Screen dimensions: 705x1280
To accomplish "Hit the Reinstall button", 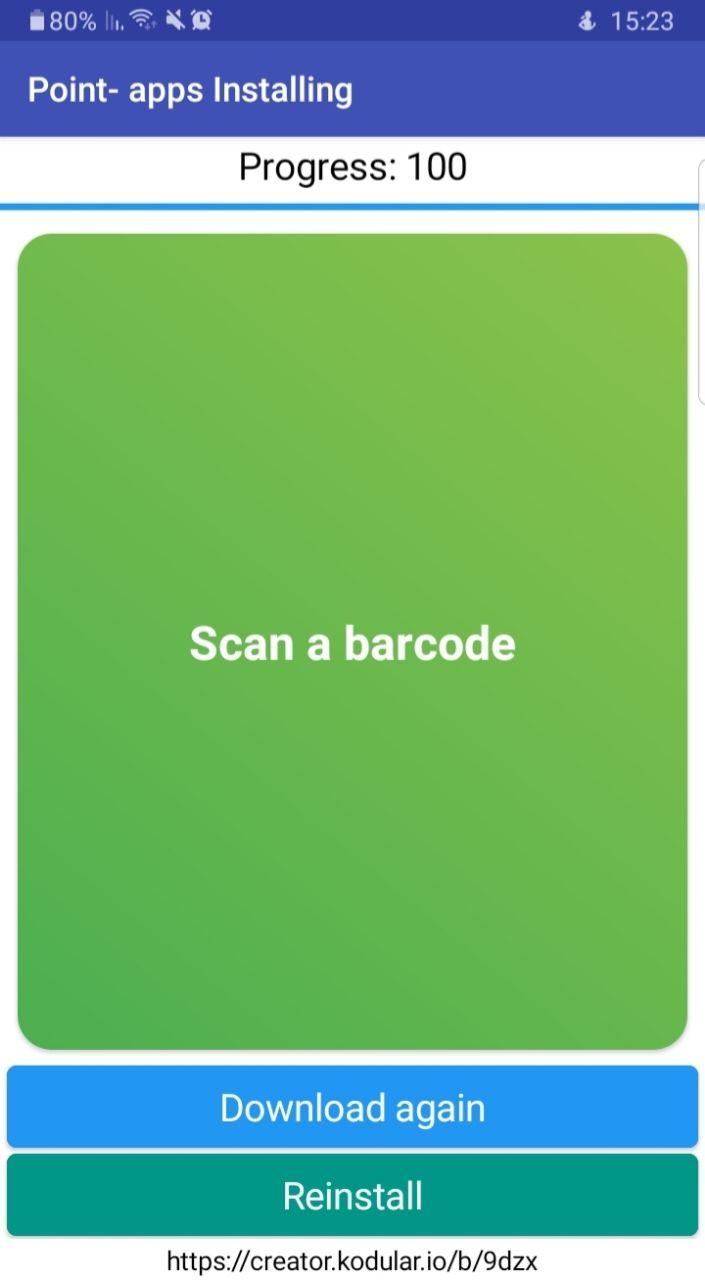I will (352, 1195).
